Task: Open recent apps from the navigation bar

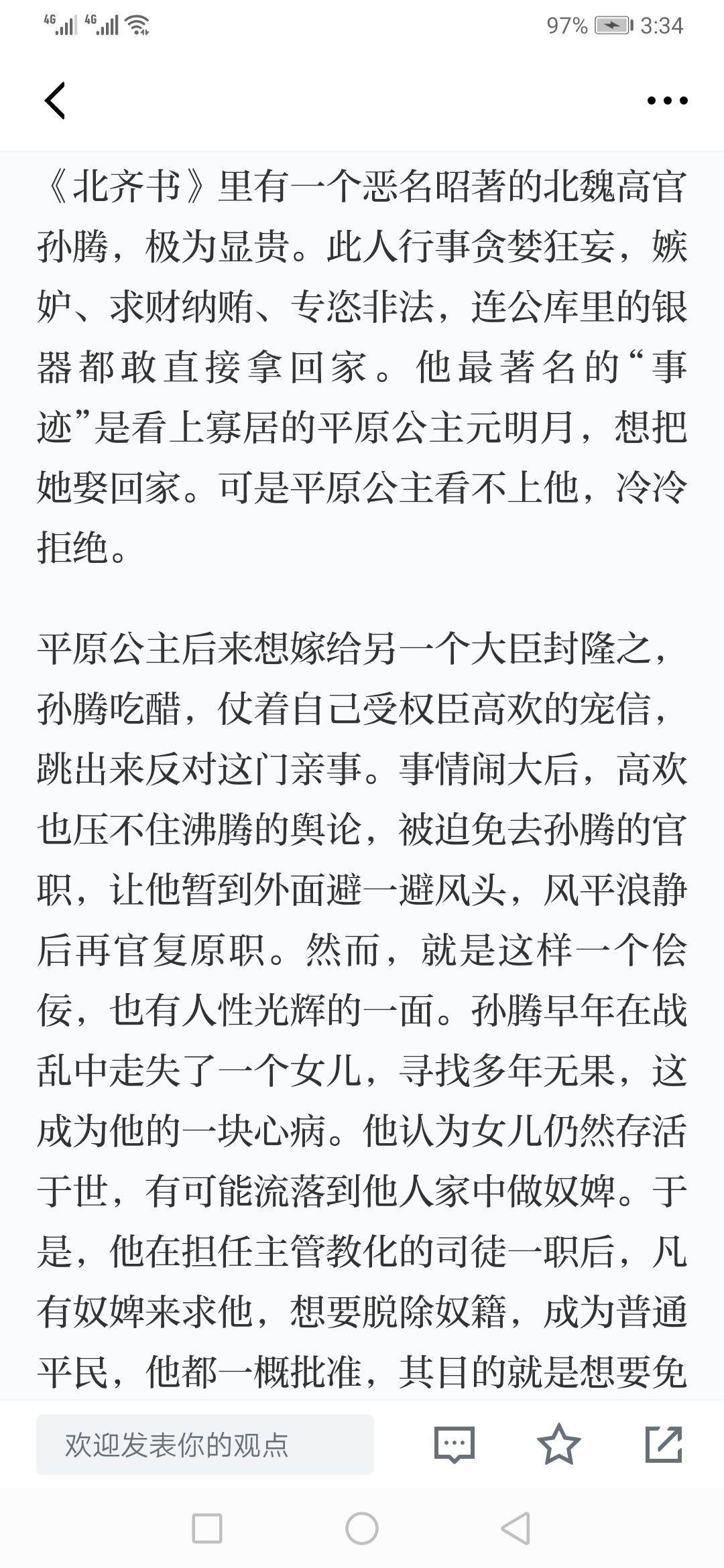Action: (207, 1529)
